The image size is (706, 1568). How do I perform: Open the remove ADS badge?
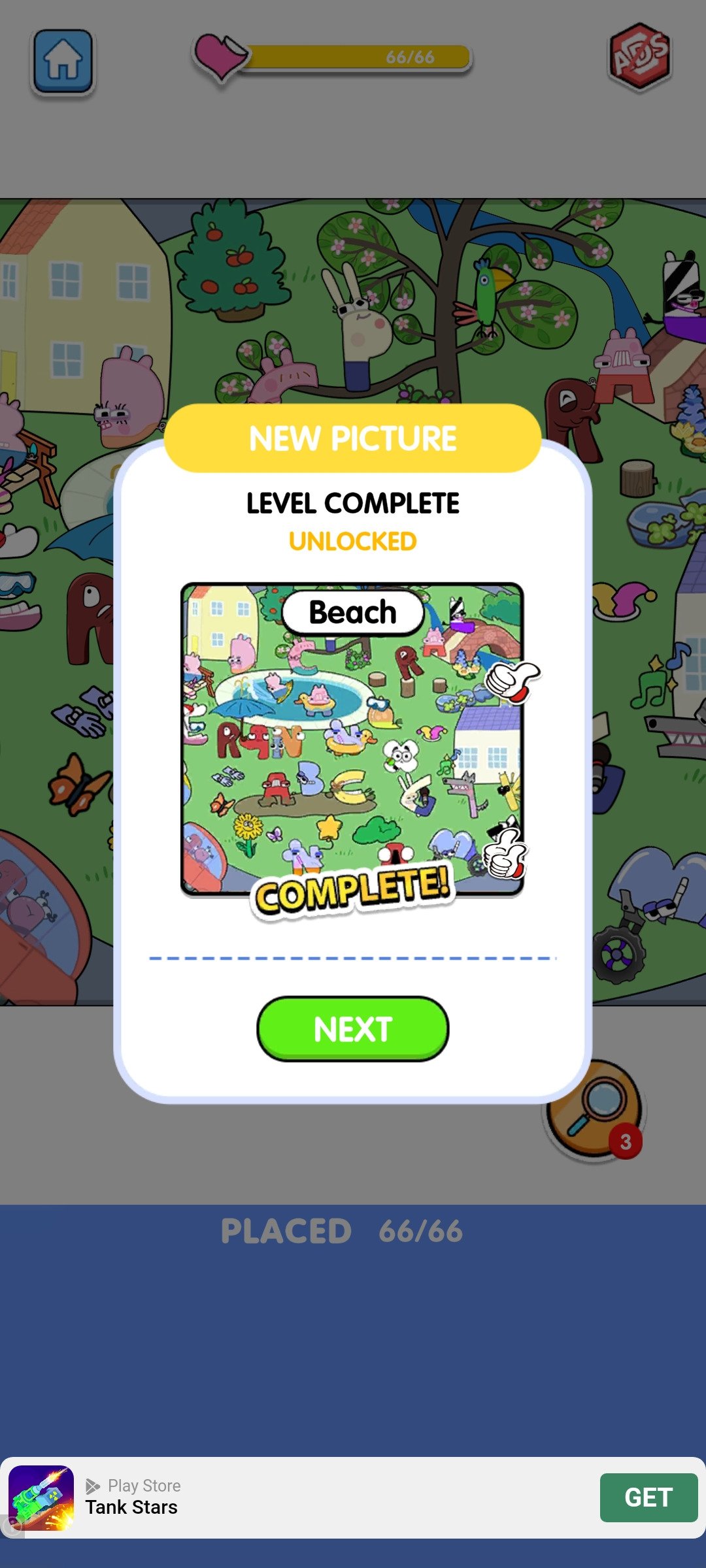(640, 56)
